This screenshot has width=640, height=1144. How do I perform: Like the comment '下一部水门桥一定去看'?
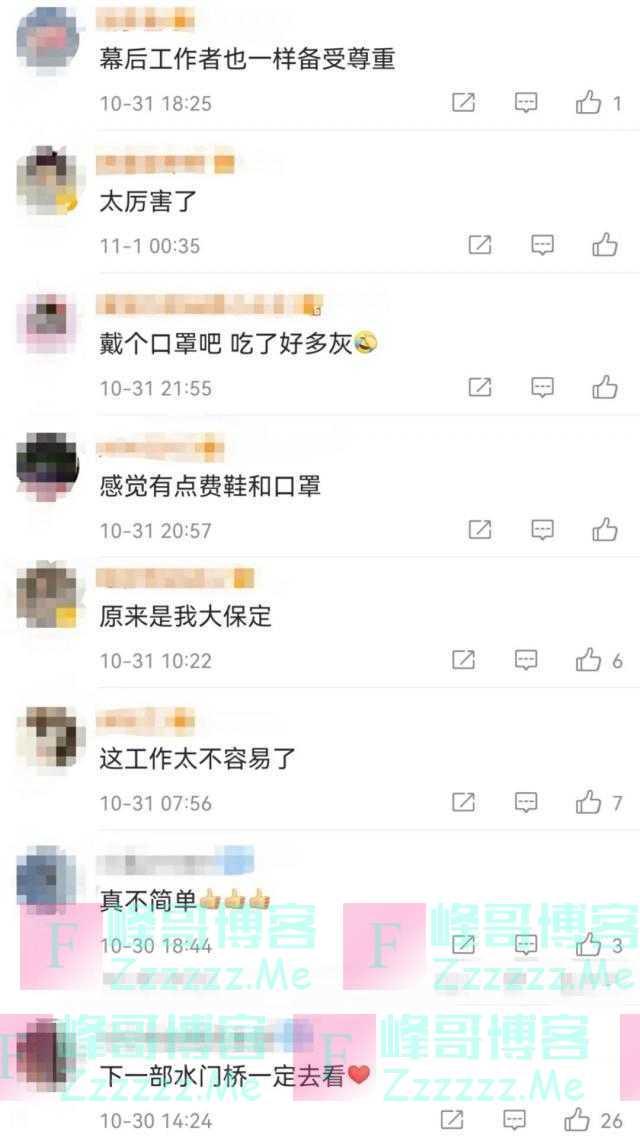pyautogui.click(x=577, y=1119)
